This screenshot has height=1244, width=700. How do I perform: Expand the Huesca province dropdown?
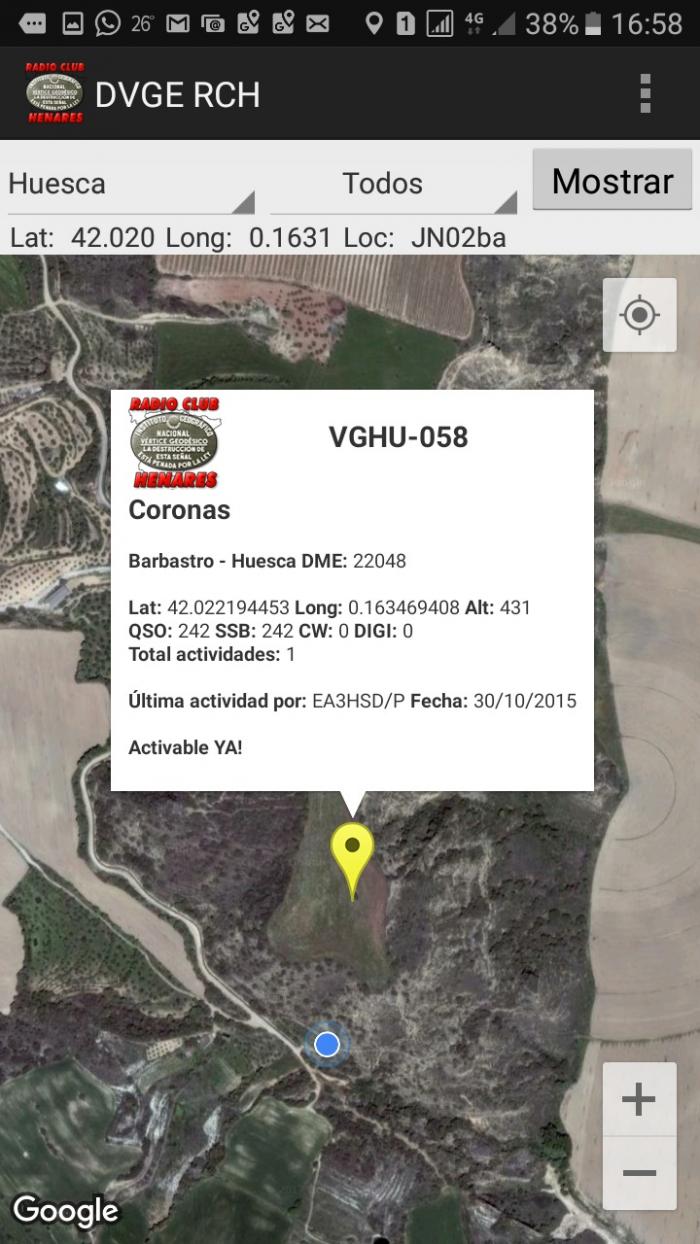pos(131,184)
